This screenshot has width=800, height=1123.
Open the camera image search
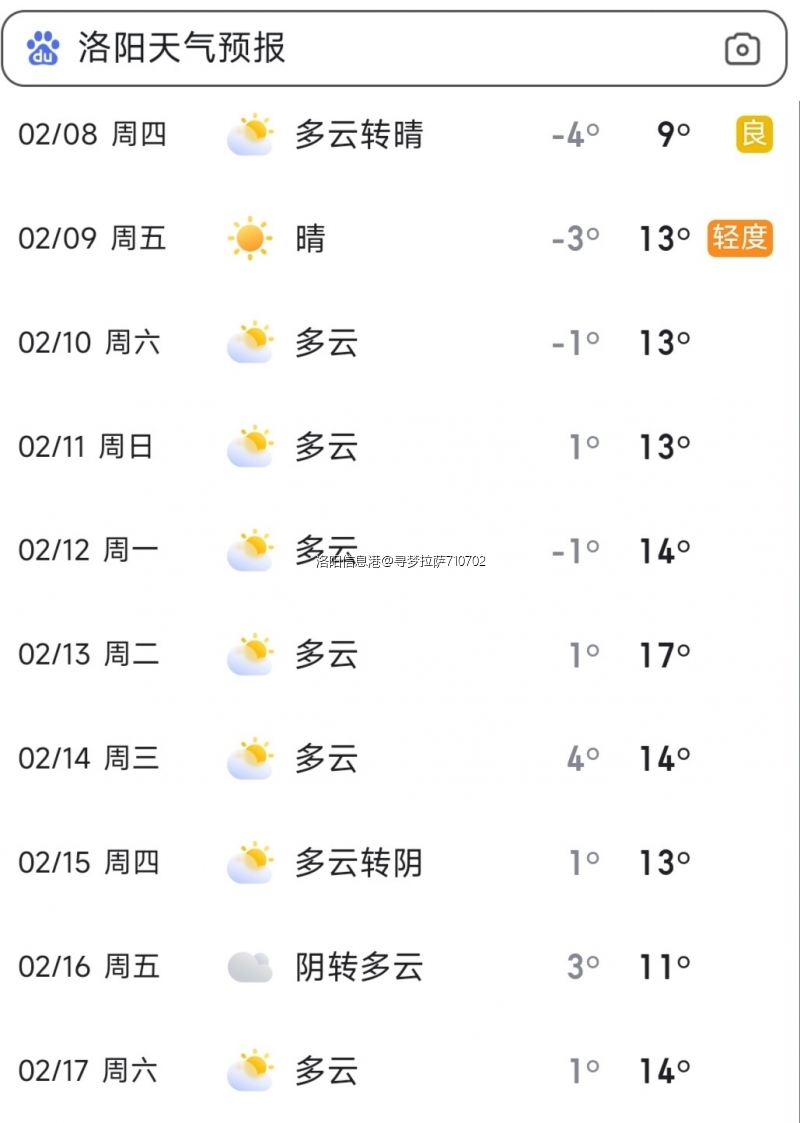(742, 48)
